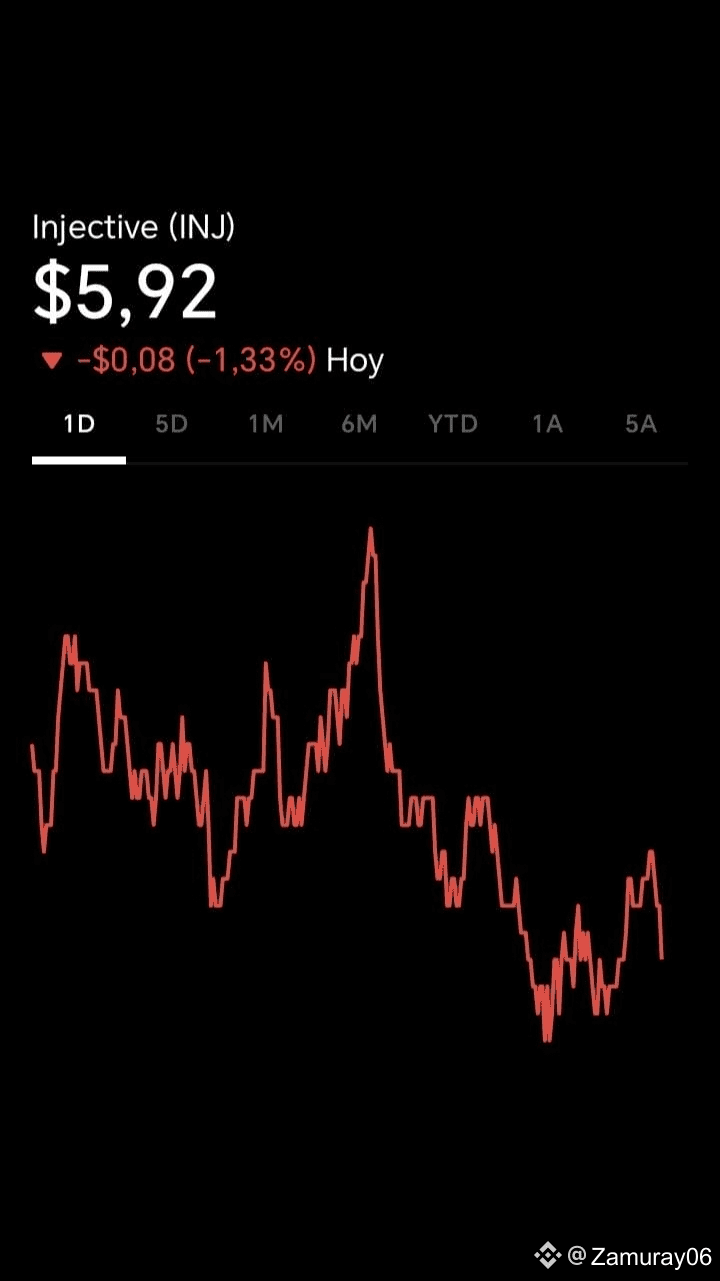This screenshot has width=720, height=1281.
Task: Select the 1D time range tab
Action: coord(79,424)
